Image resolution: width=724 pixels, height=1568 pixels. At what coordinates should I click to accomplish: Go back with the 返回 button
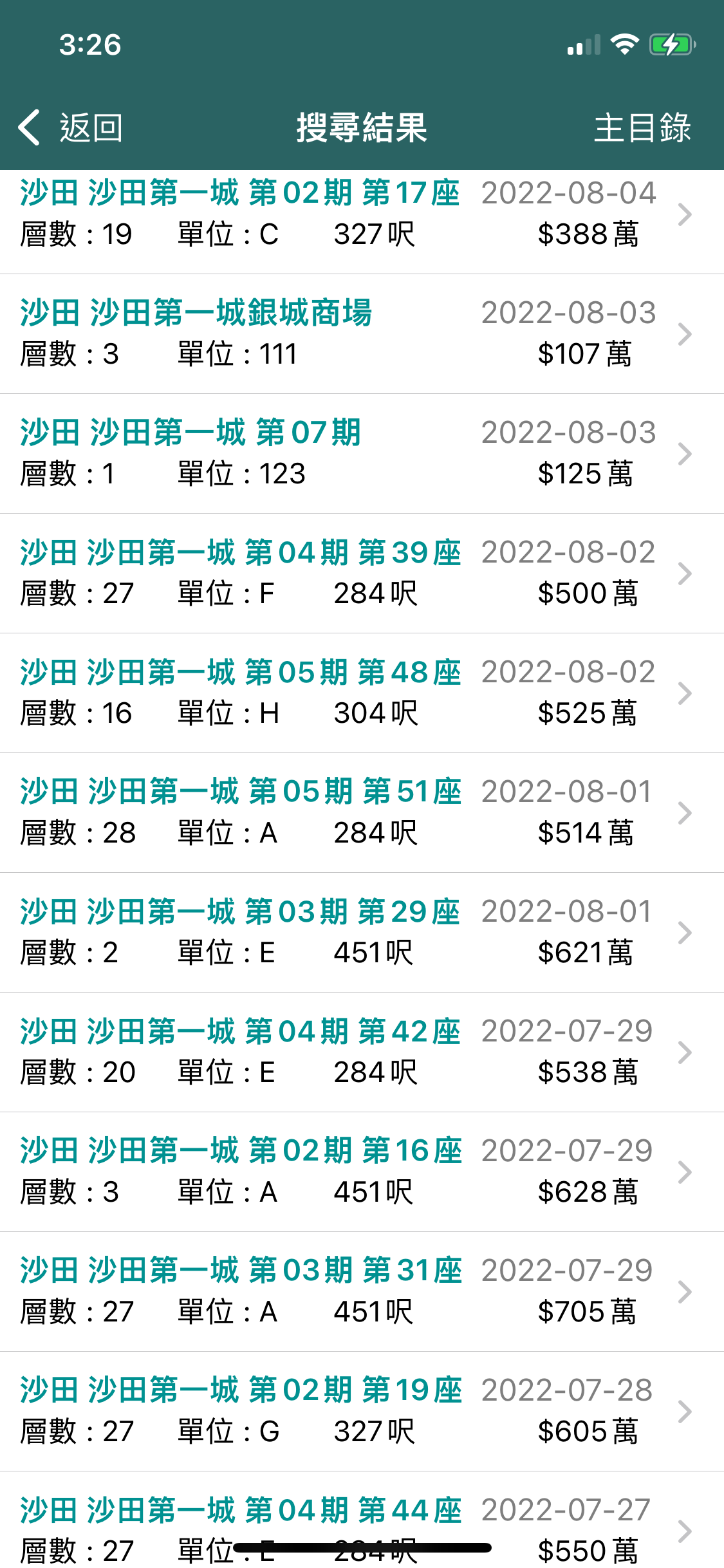(x=71, y=127)
